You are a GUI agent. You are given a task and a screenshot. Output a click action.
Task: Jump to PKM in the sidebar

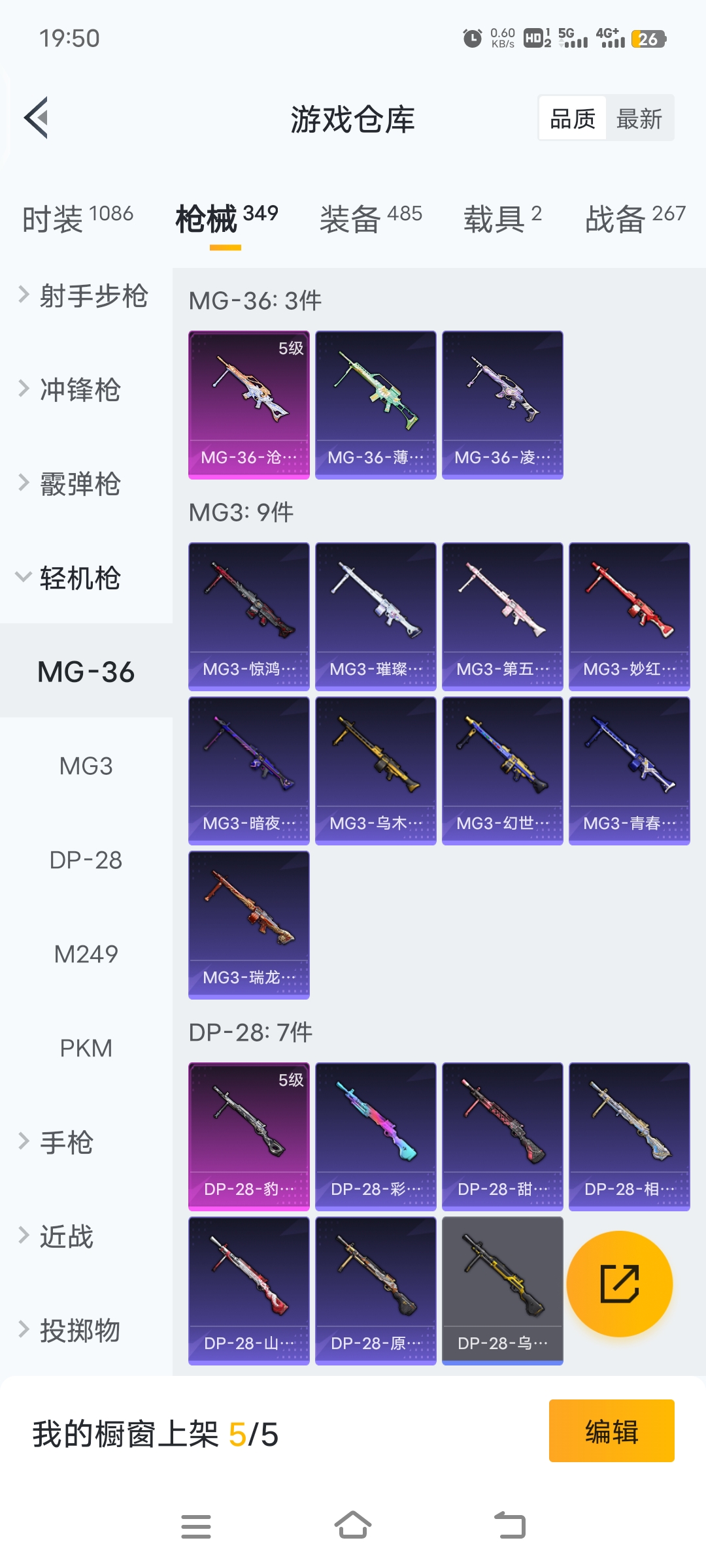[86, 1048]
